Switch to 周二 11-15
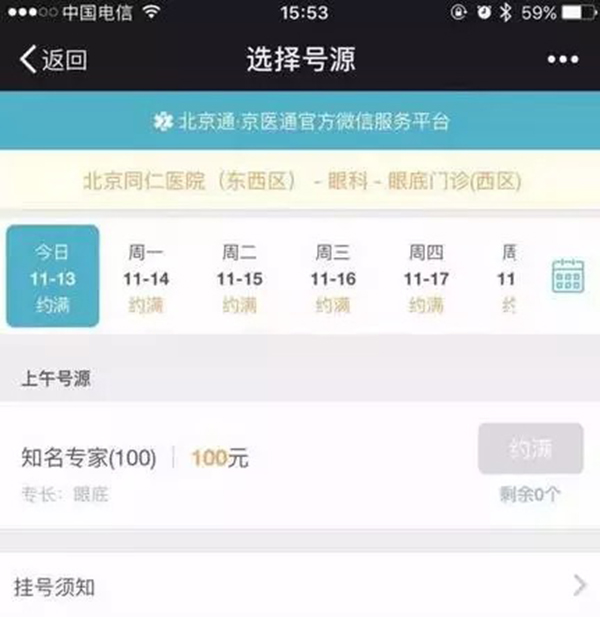600x617 pixels. tap(240, 277)
